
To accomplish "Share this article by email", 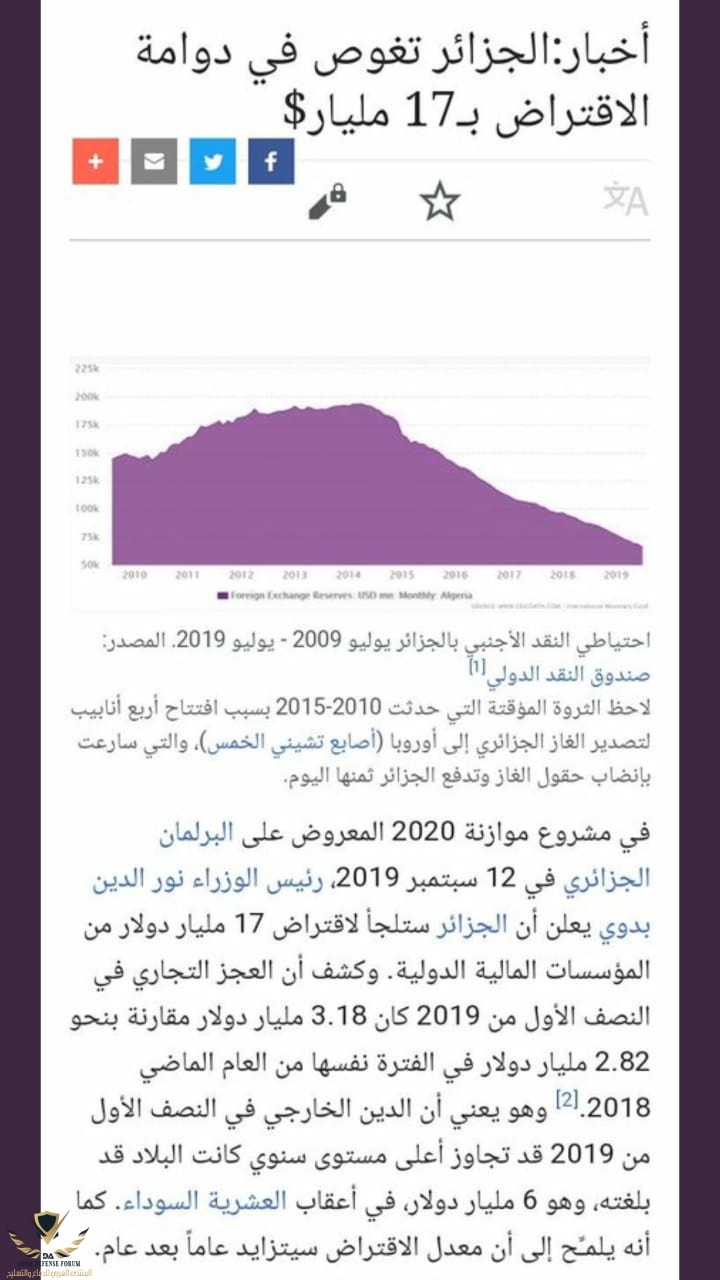I will [x=154, y=162].
